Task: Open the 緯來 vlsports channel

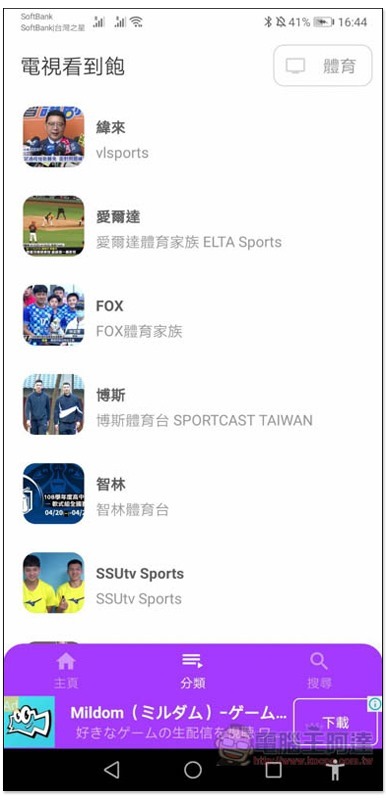Action: tap(193, 137)
